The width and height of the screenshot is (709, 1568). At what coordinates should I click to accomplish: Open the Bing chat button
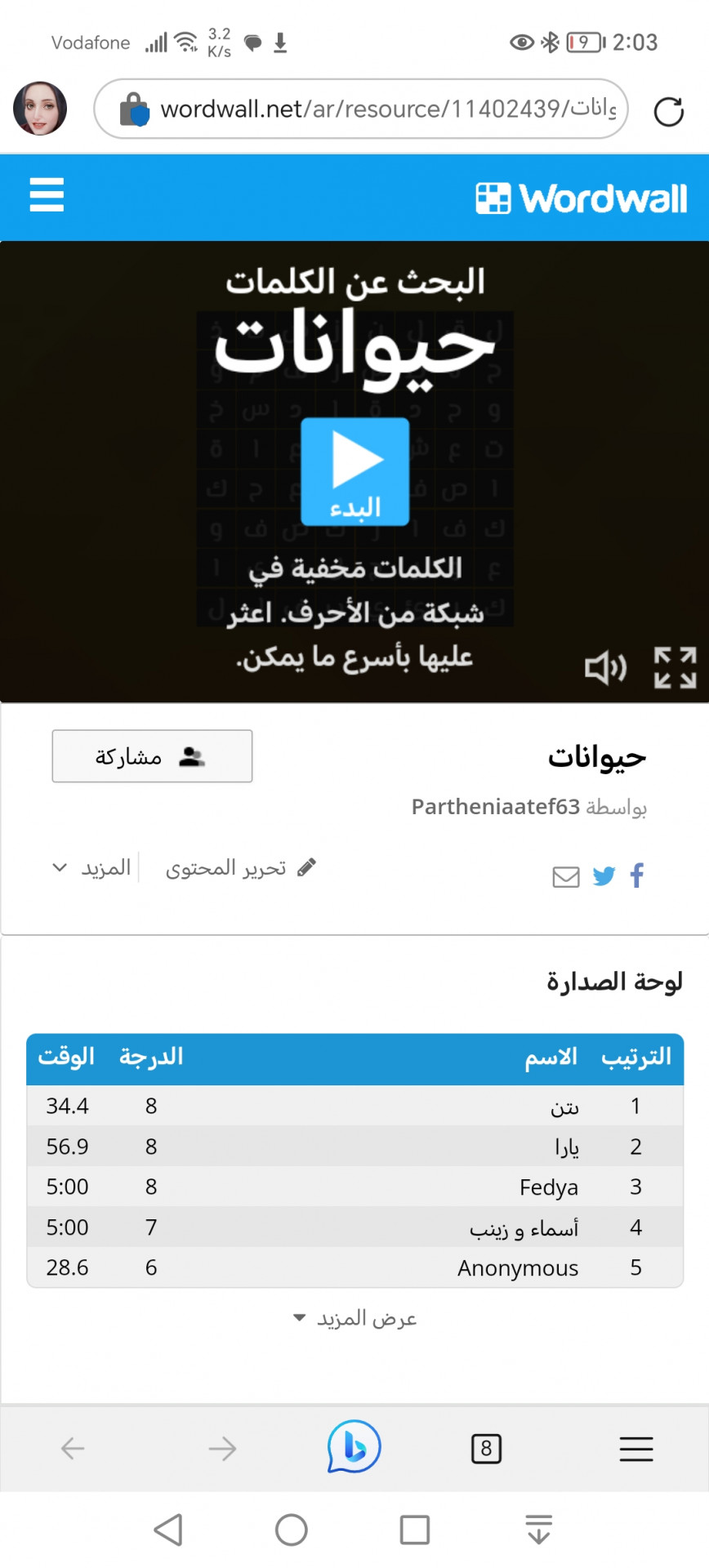pyautogui.click(x=354, y=1447)
